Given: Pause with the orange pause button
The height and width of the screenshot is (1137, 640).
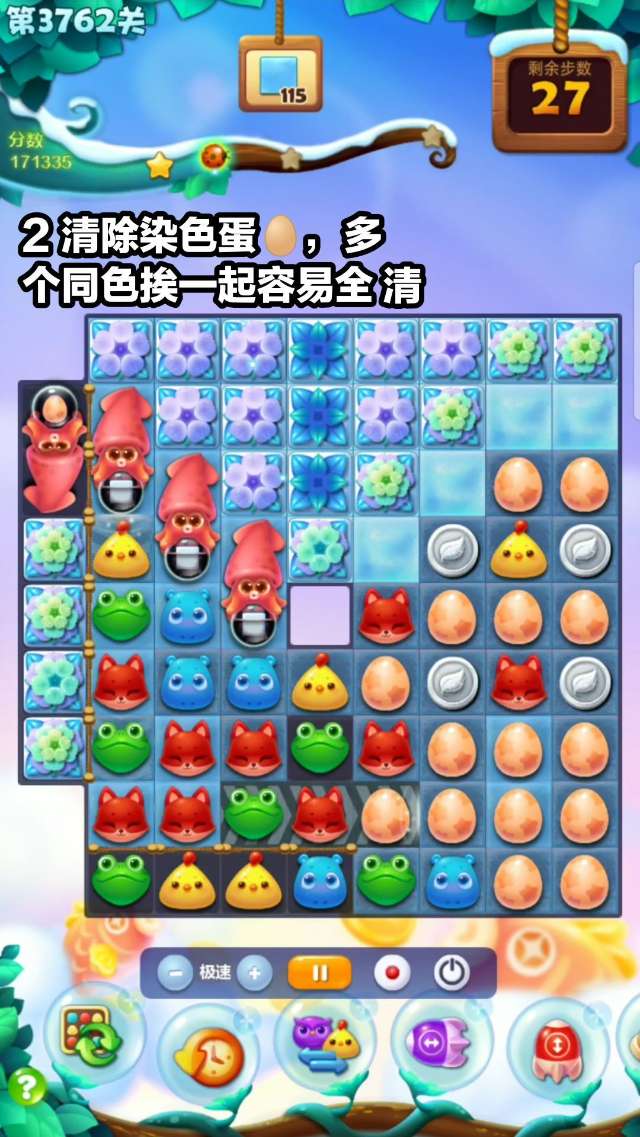Looking at the screenshot, I should click(x=319, y=972).
